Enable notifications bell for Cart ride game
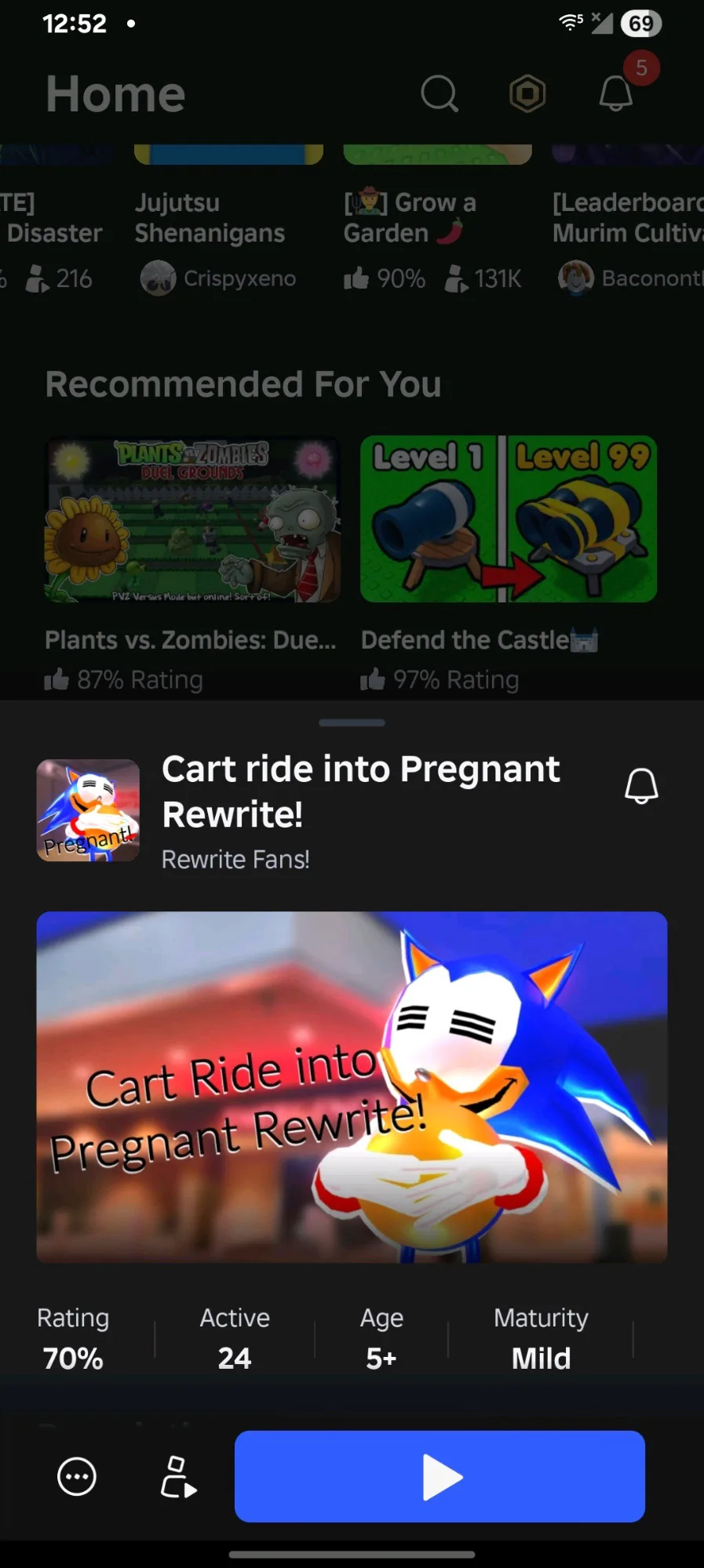This screenshot has width=704, height=1568. tap(640, 785)
